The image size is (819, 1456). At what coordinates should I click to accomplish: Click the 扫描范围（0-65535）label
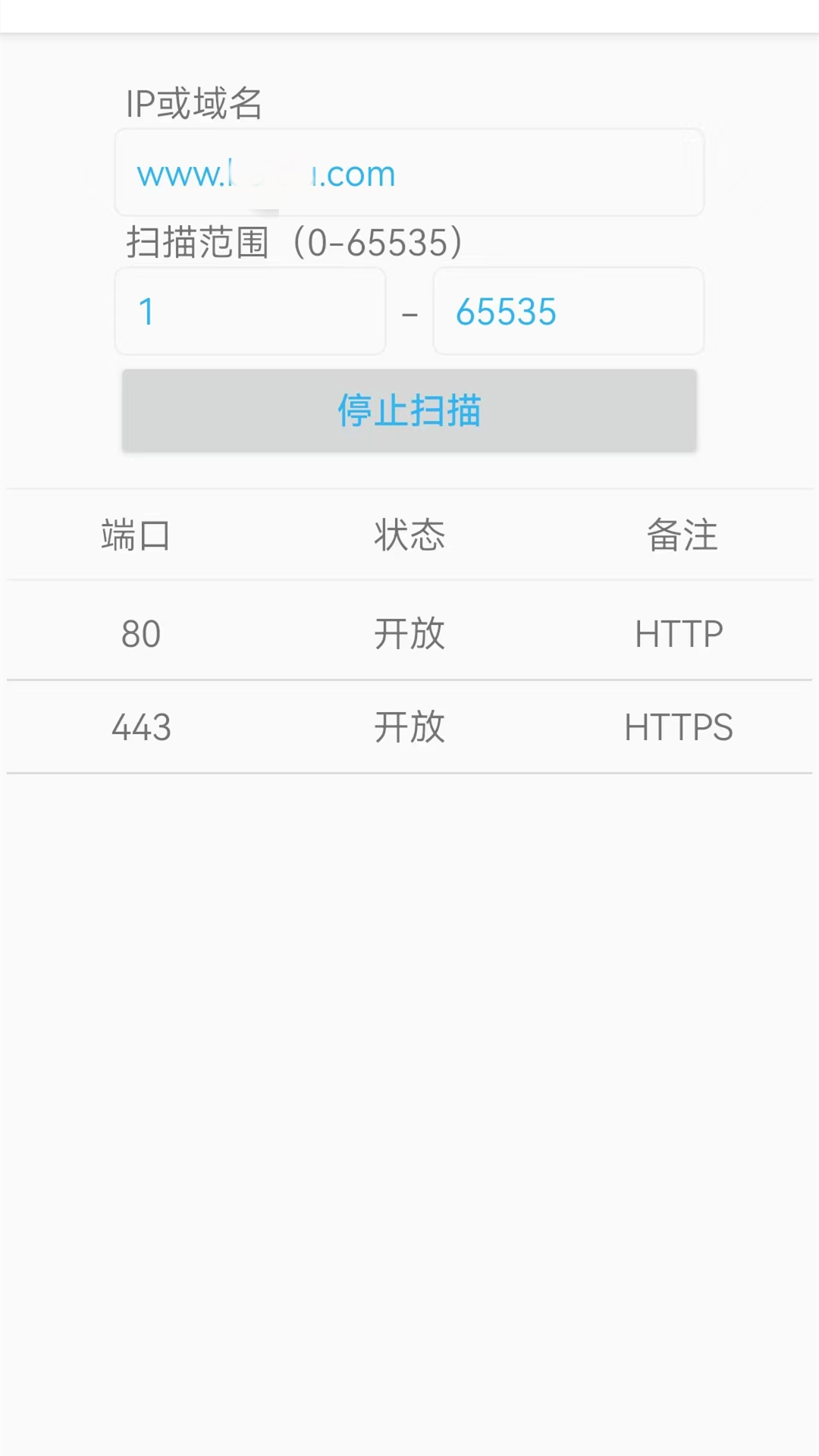(x=294, y=243)
